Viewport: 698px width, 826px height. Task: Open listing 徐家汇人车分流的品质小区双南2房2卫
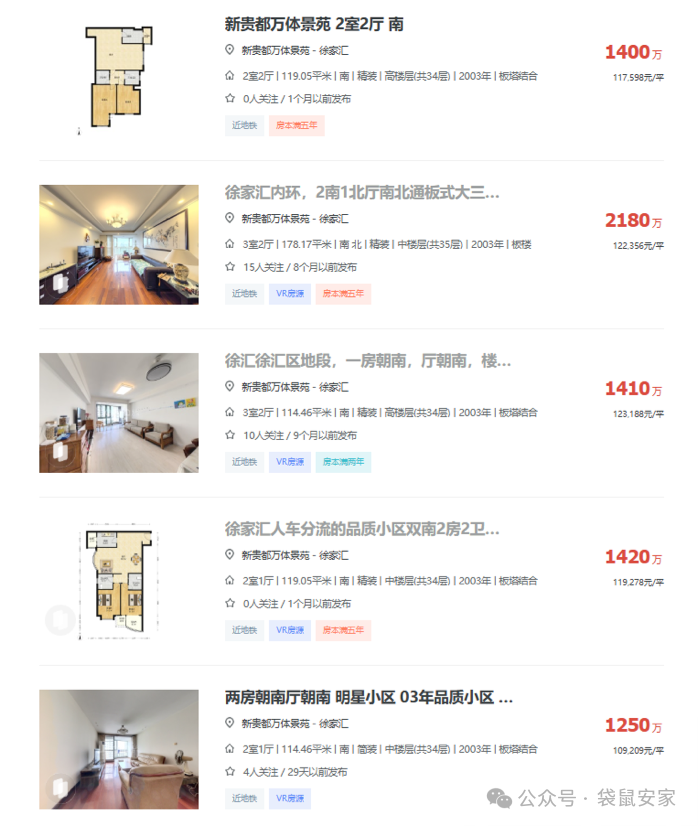click(361, 528)
